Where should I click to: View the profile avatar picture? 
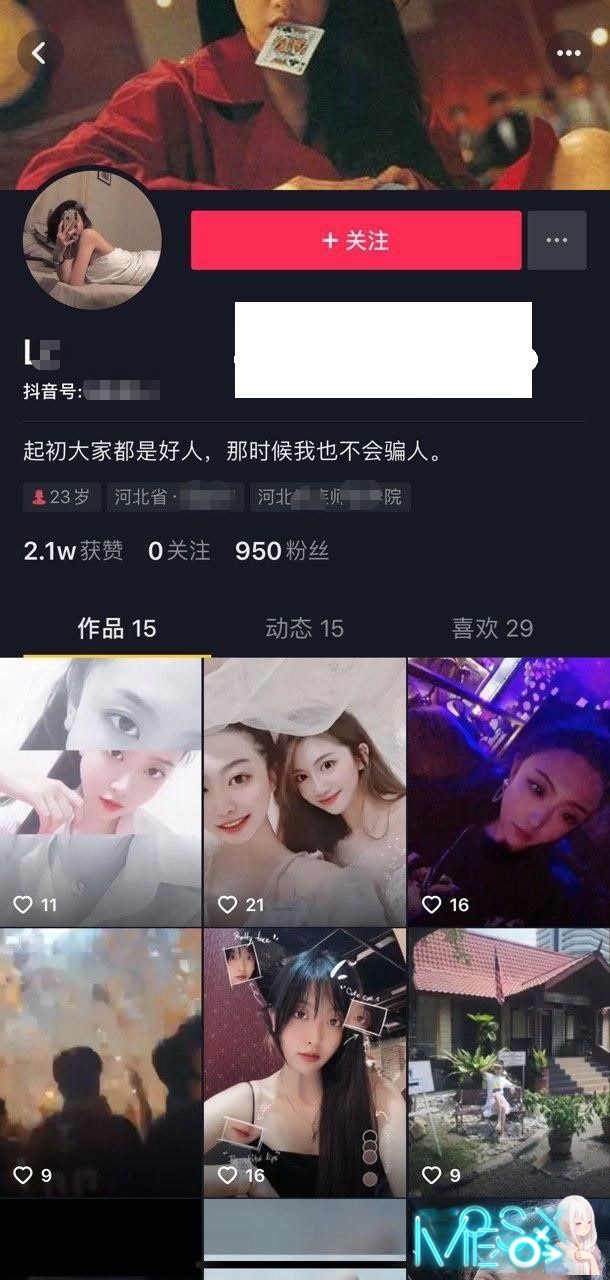tap(92, 247)
